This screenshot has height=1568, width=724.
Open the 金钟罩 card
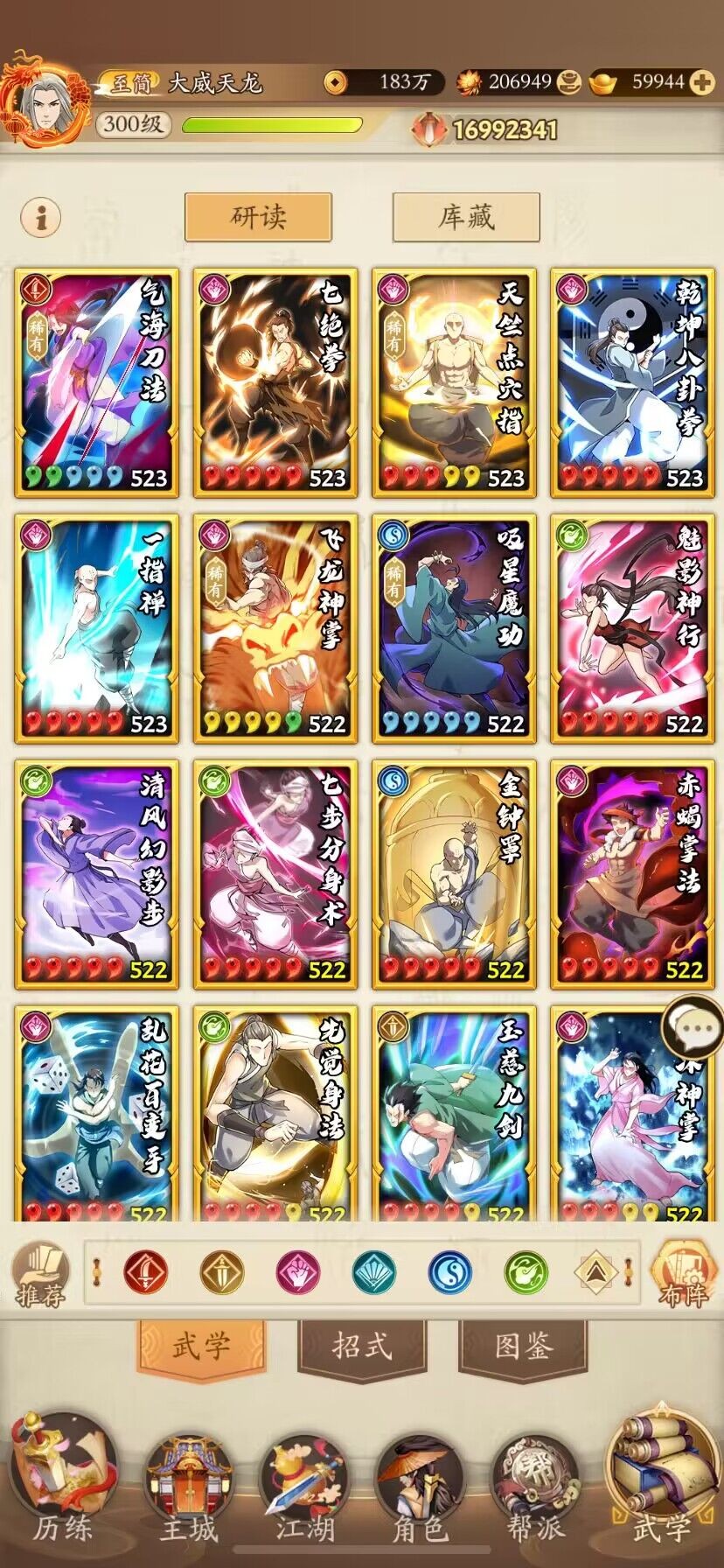453,874
